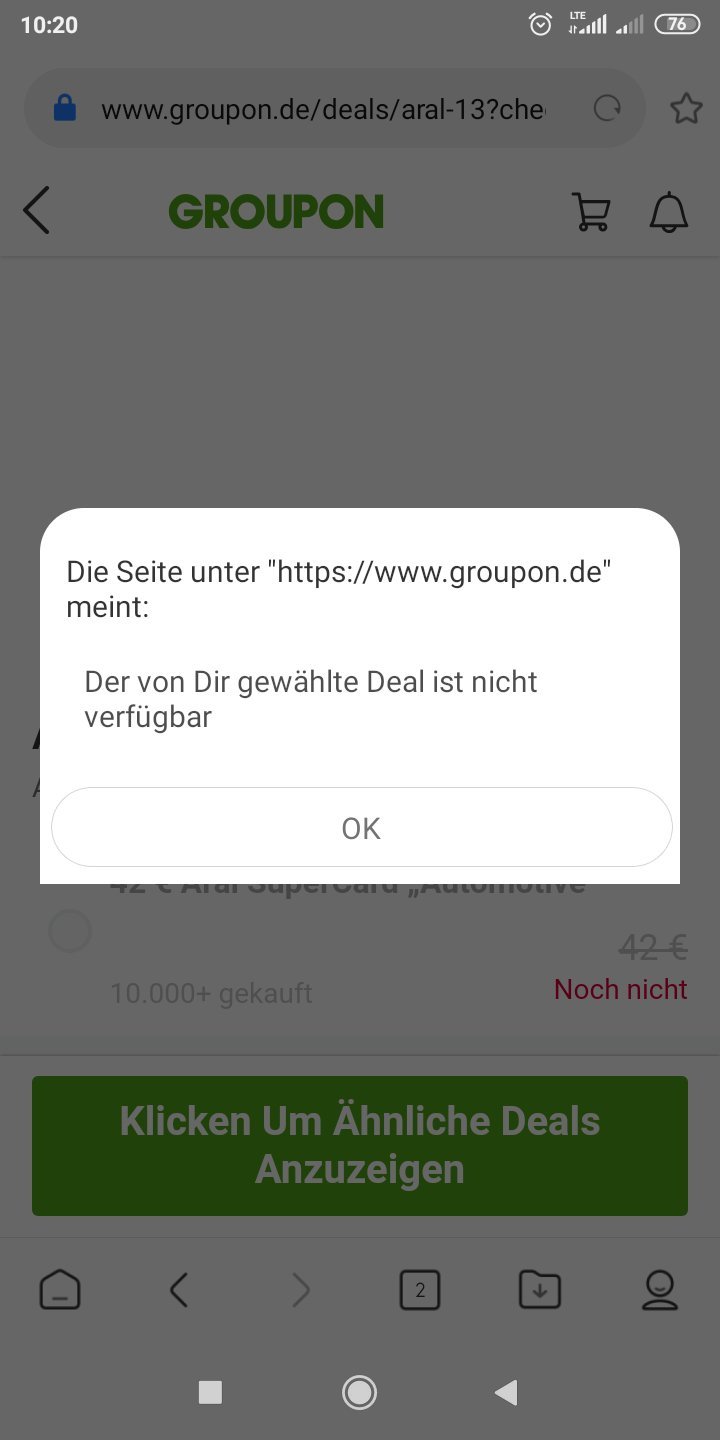Image resolution: width=720 pixels, height=1440 pixels.
Task: Open the browser profile menu
Action: point(660,1290)
